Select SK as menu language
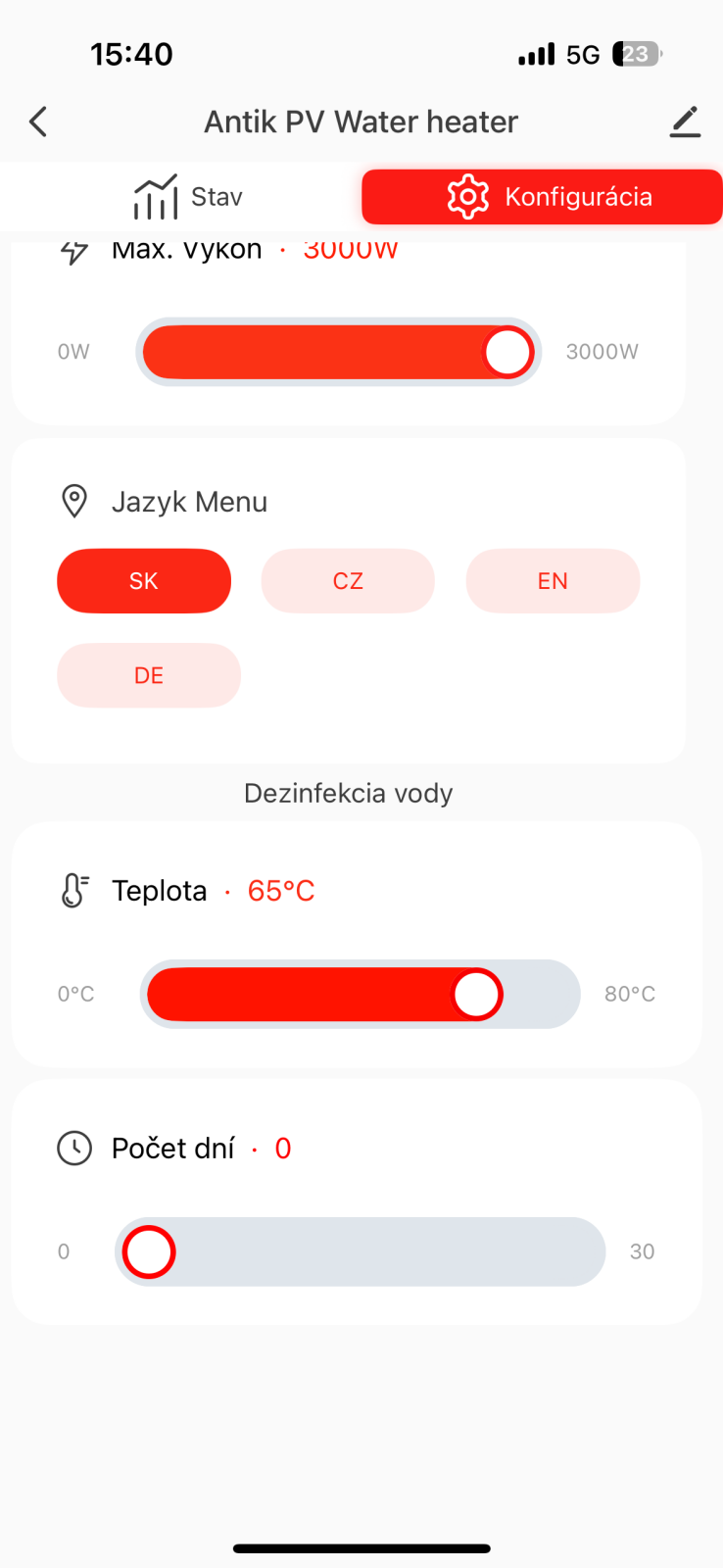Screen dimensions: 723x1568 coord(144,581)
